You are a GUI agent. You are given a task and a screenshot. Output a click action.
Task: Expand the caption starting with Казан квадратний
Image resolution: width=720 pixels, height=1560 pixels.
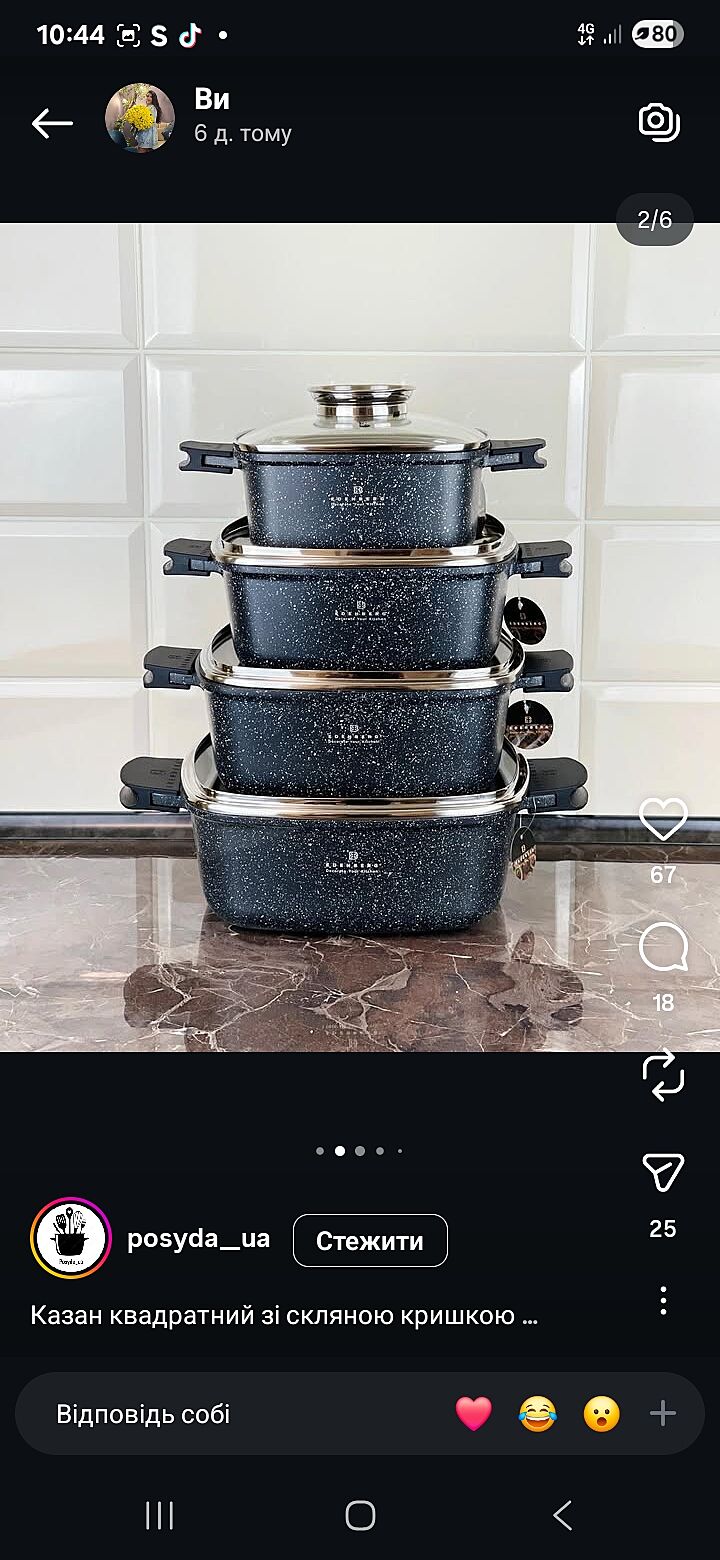pyautogui.click(x=285, y=1315)
